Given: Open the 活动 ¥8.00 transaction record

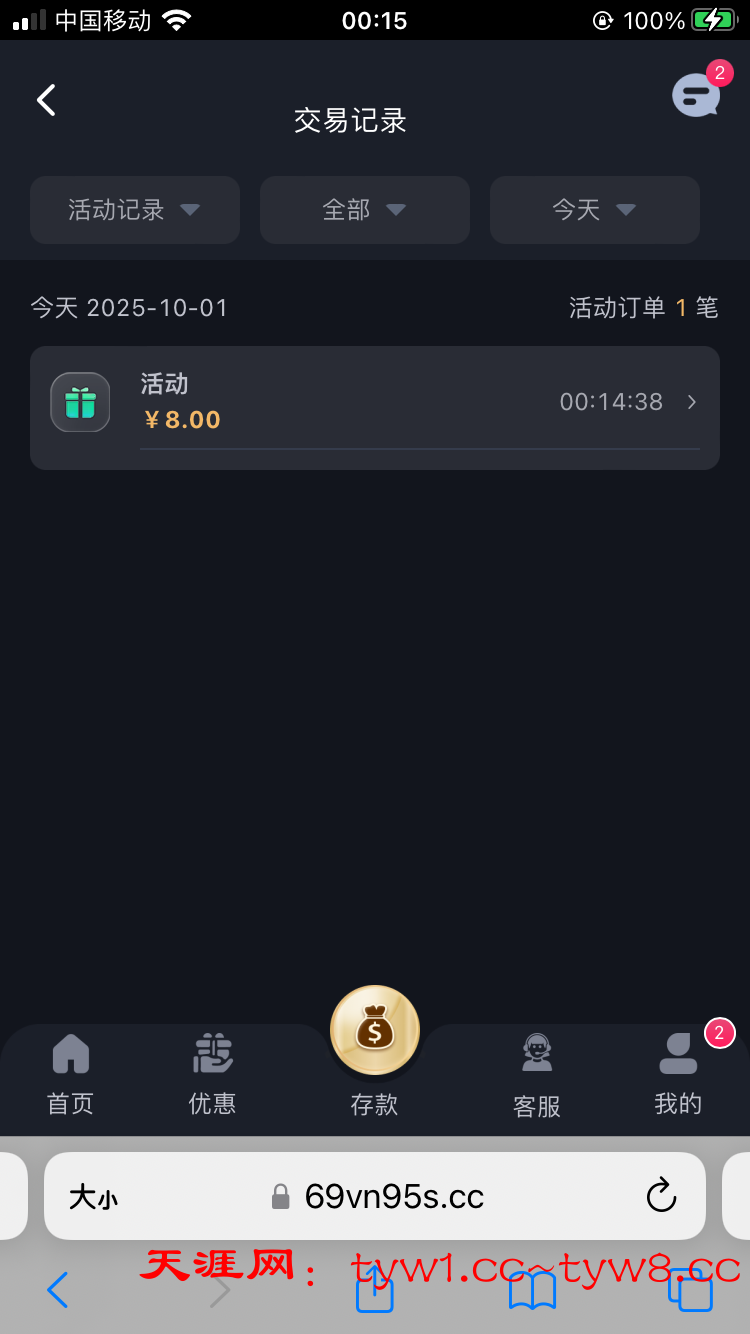Looking at the screenshot, I should [375, 407].
